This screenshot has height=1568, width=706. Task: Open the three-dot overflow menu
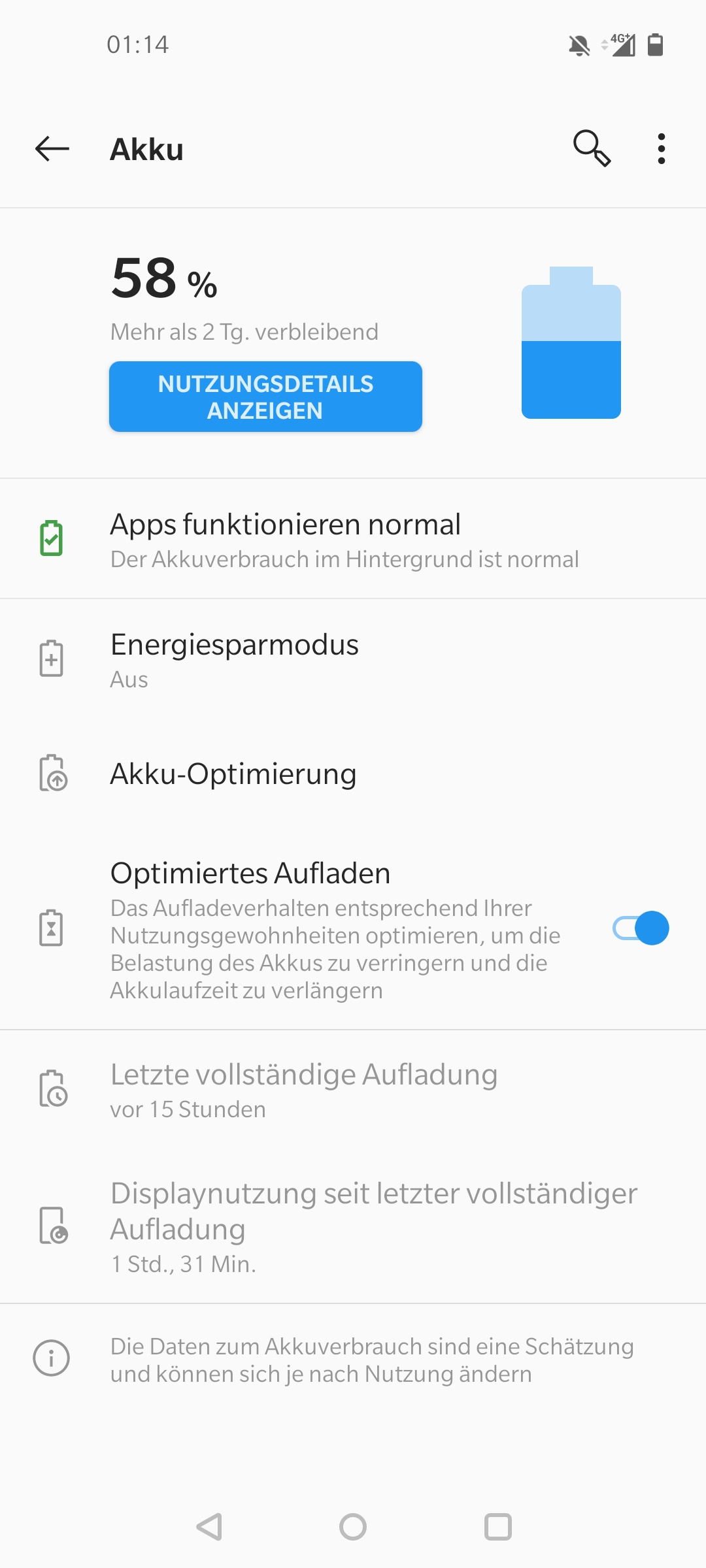[662, 148]
